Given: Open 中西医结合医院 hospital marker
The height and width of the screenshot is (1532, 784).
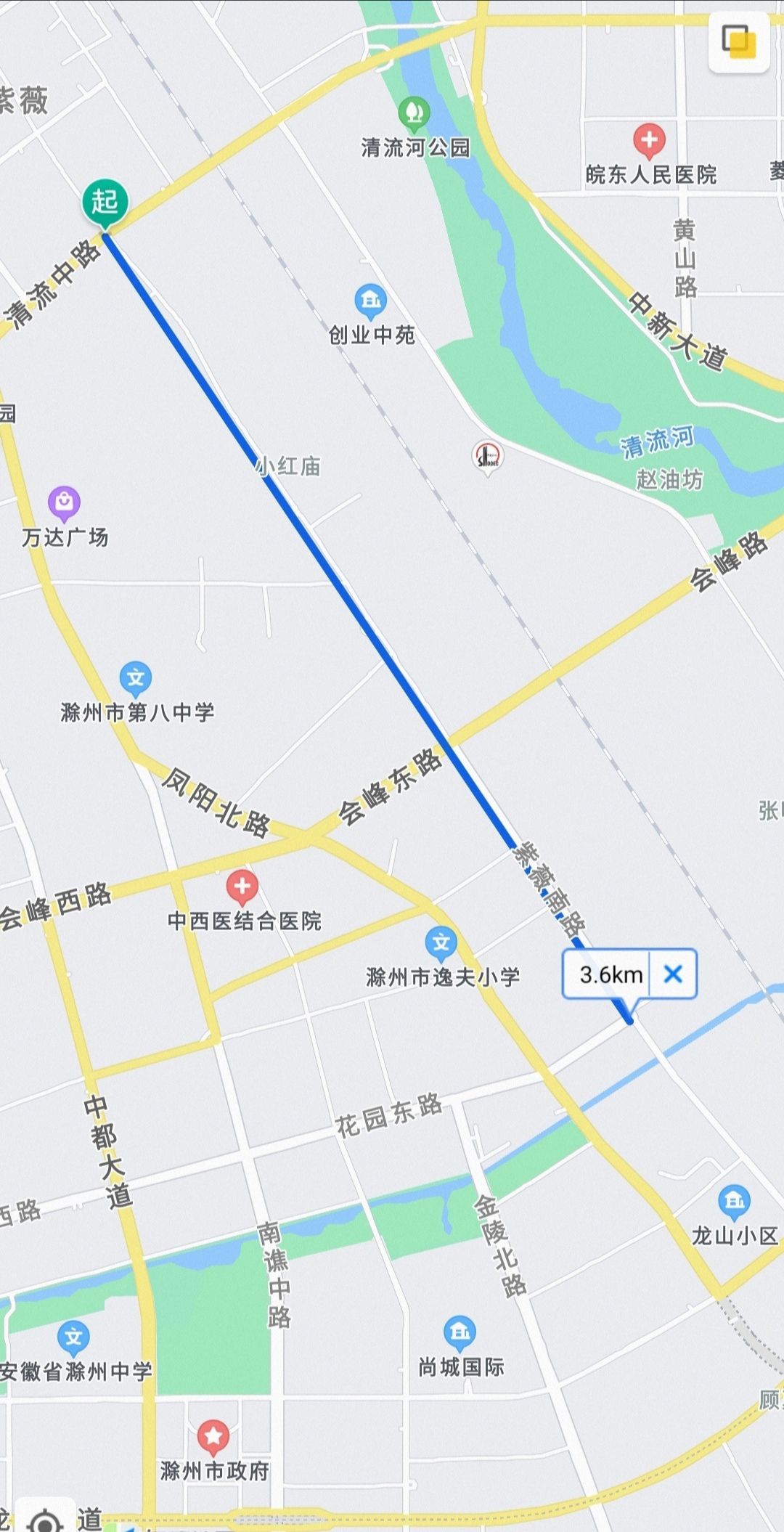Looking at the screenshot, I should tap(242, 887).
